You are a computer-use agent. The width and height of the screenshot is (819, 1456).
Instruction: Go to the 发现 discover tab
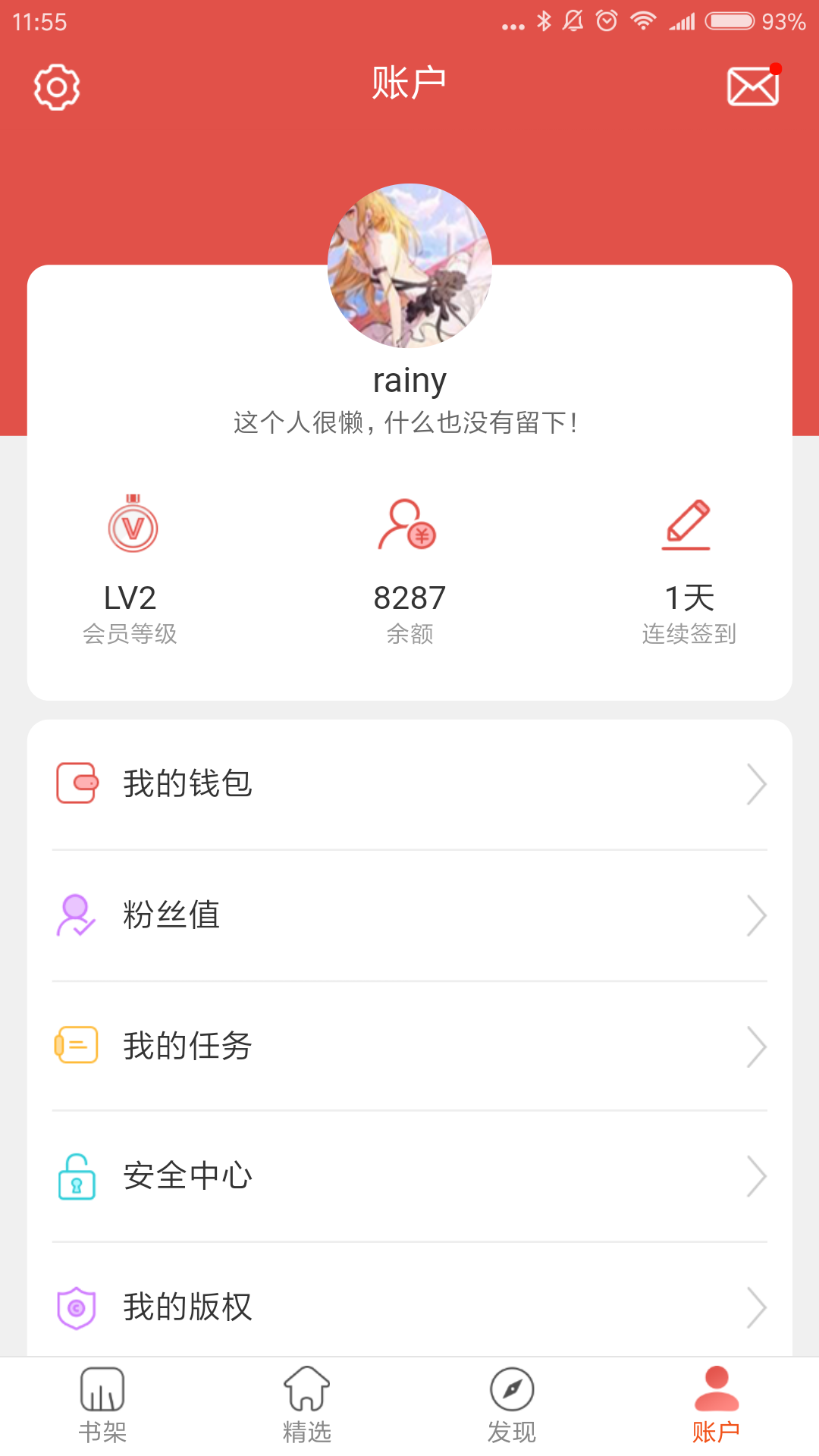(512, 1405)
